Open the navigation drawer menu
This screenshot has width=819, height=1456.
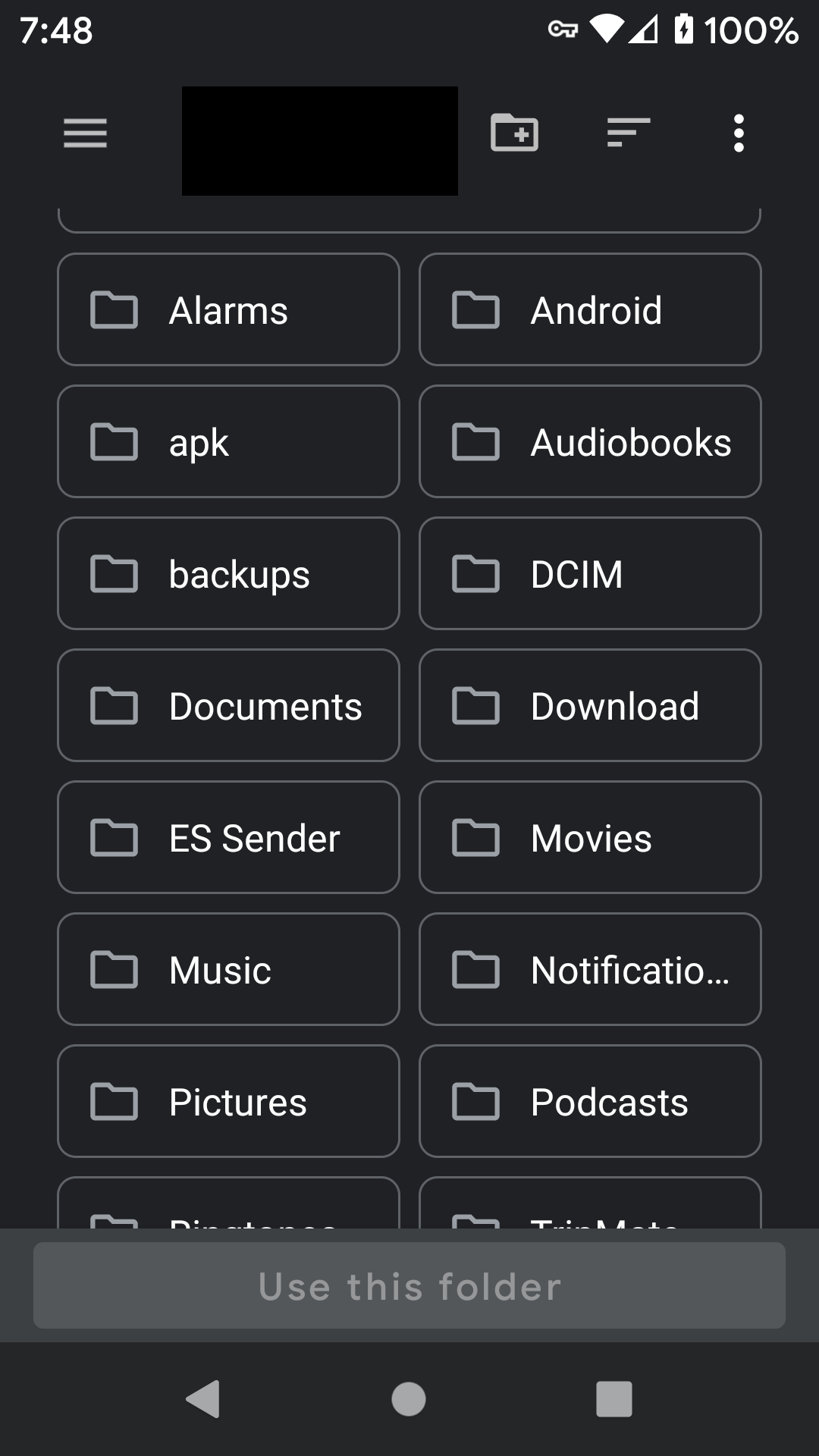click(84, 133)
